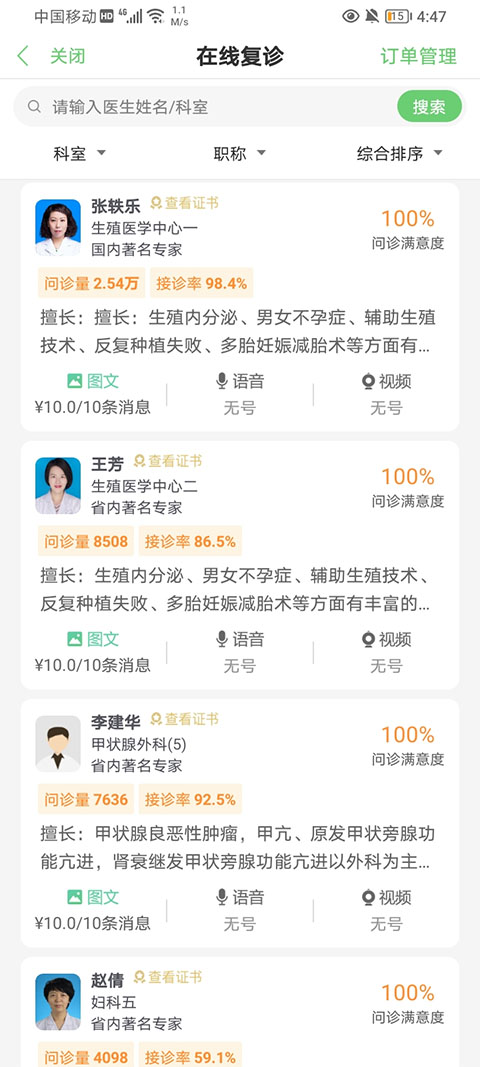Tap the green 搜索 button
Image resolution: width=480 pixels, height=1067 pixels.
(429, 107)
